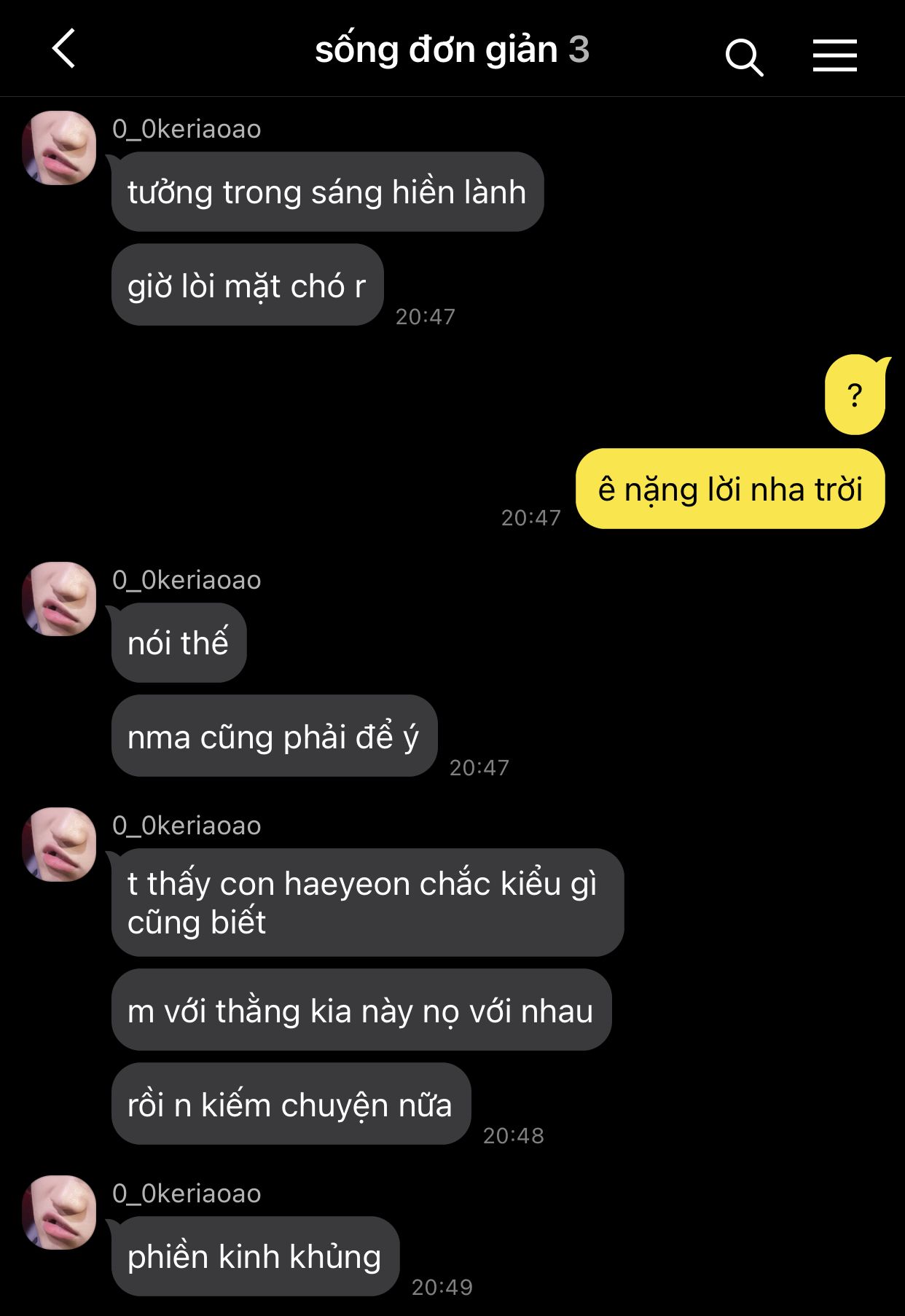This screenshot has height=1316, width=905.
Task: Tap 0_0keriaoao's avatar beside the haeyeon message
Action: pyautogui.click(x=59, y=844)
